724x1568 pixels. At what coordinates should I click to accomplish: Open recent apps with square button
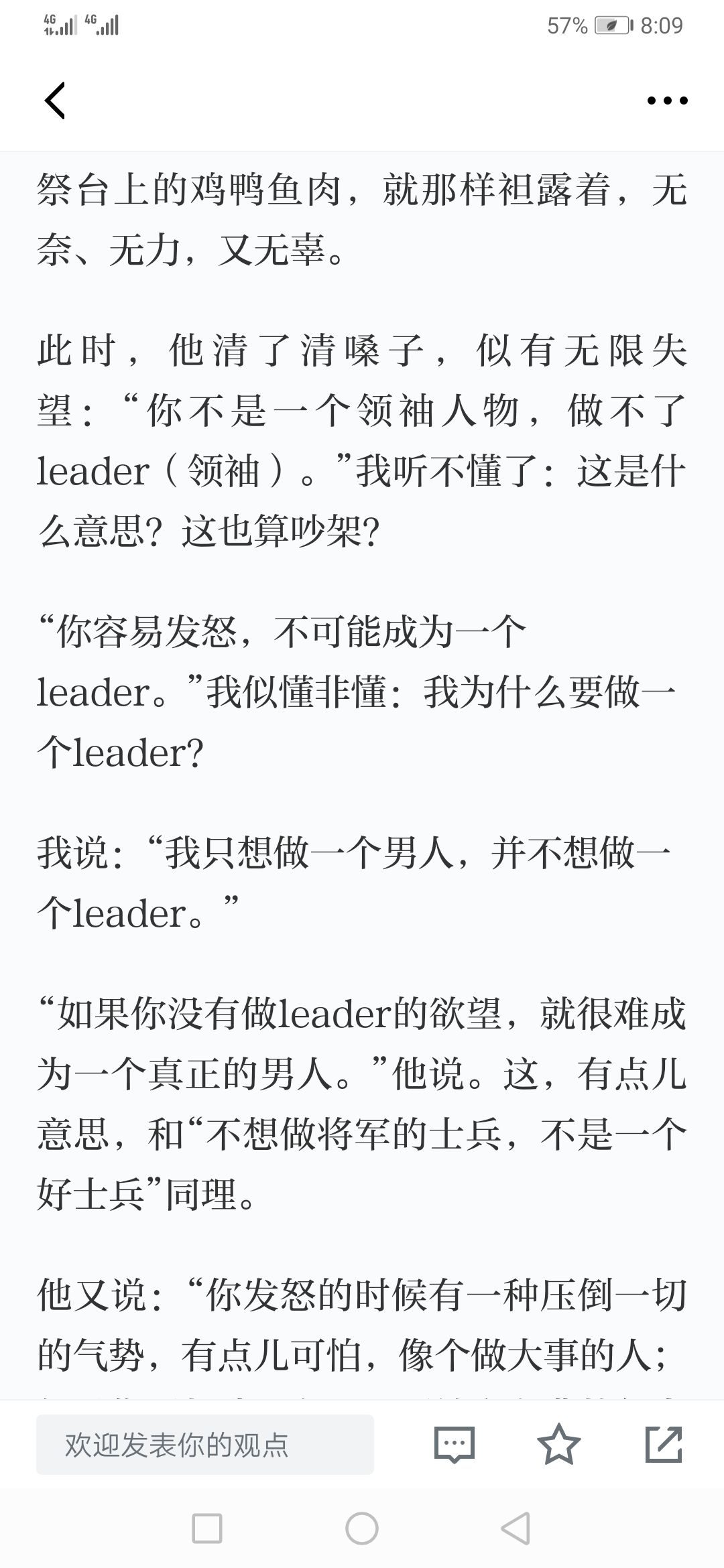(207, 1529)
